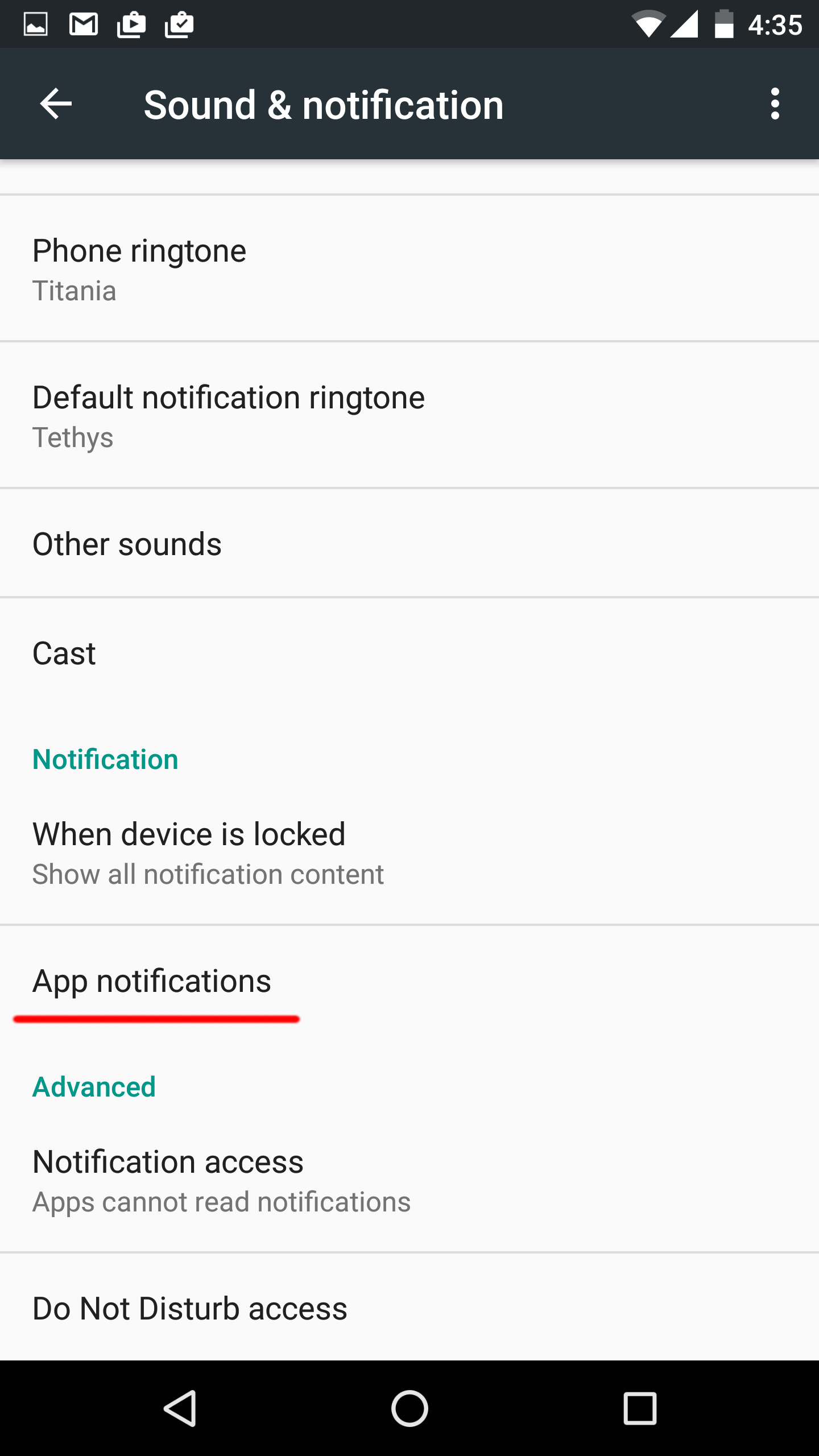The height and width of the screenshot is (1456, 819).
Task: Open the overflow menu
Action: coord(775,104)
